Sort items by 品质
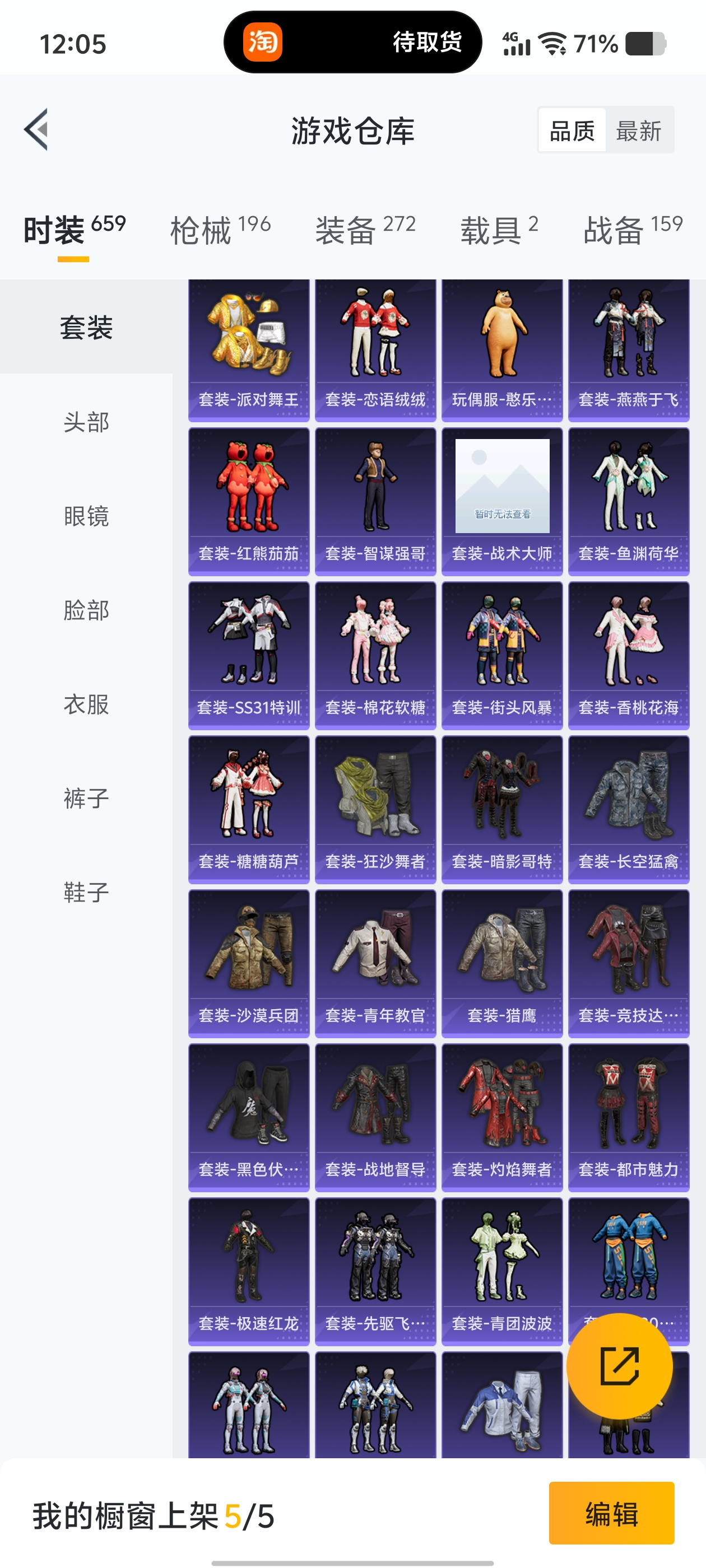706x1568 pixels. [x=572, y=130]
